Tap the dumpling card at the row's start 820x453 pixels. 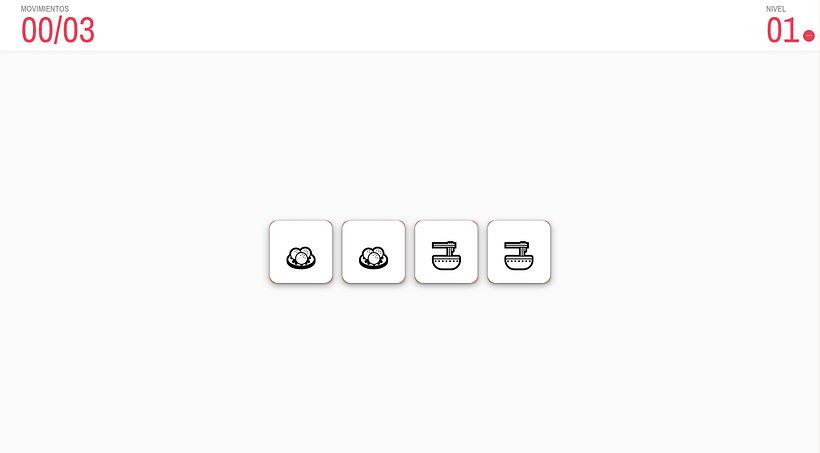tap(301, 252)
